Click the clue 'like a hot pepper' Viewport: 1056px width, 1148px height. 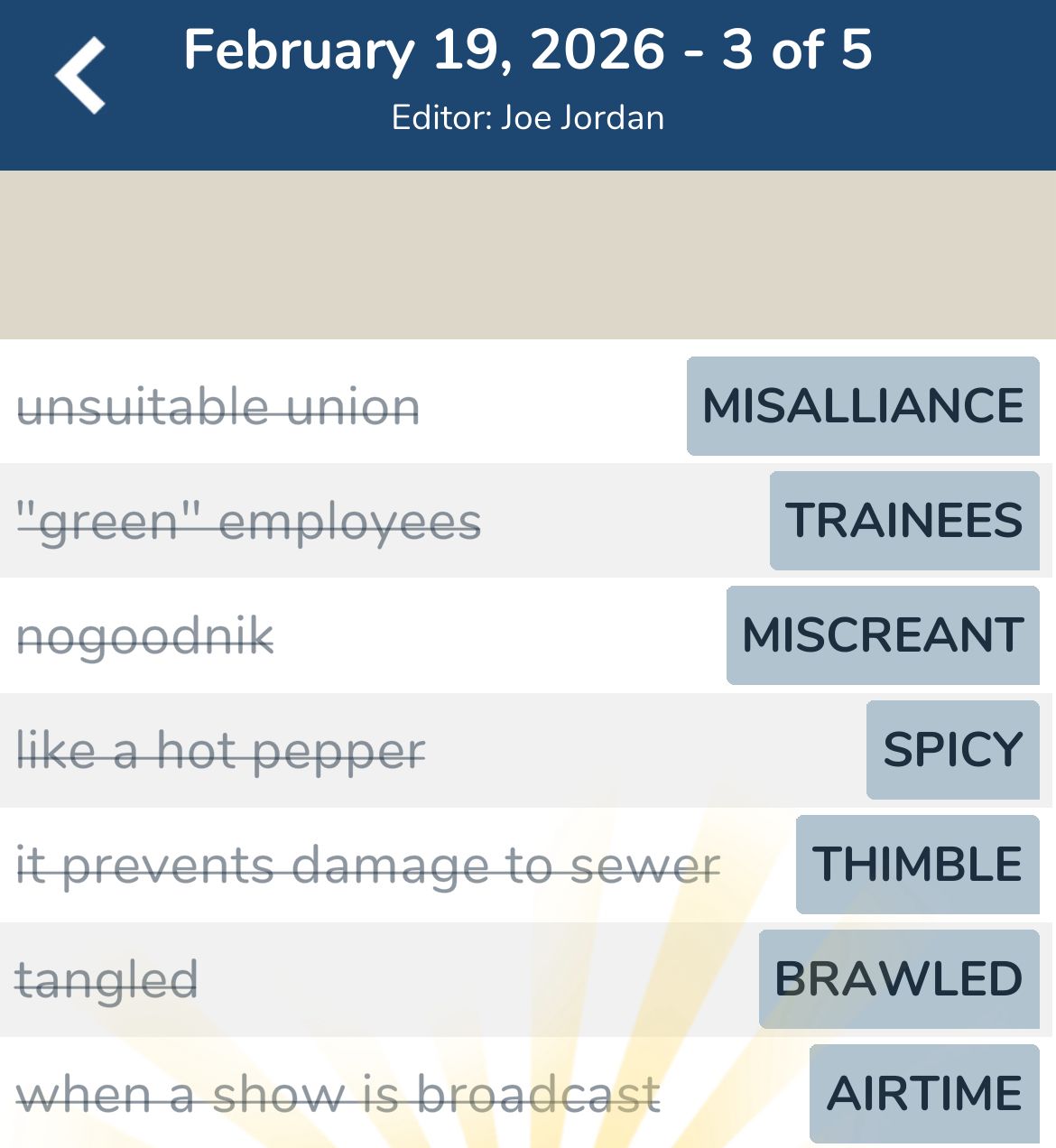tap(221, 751)
